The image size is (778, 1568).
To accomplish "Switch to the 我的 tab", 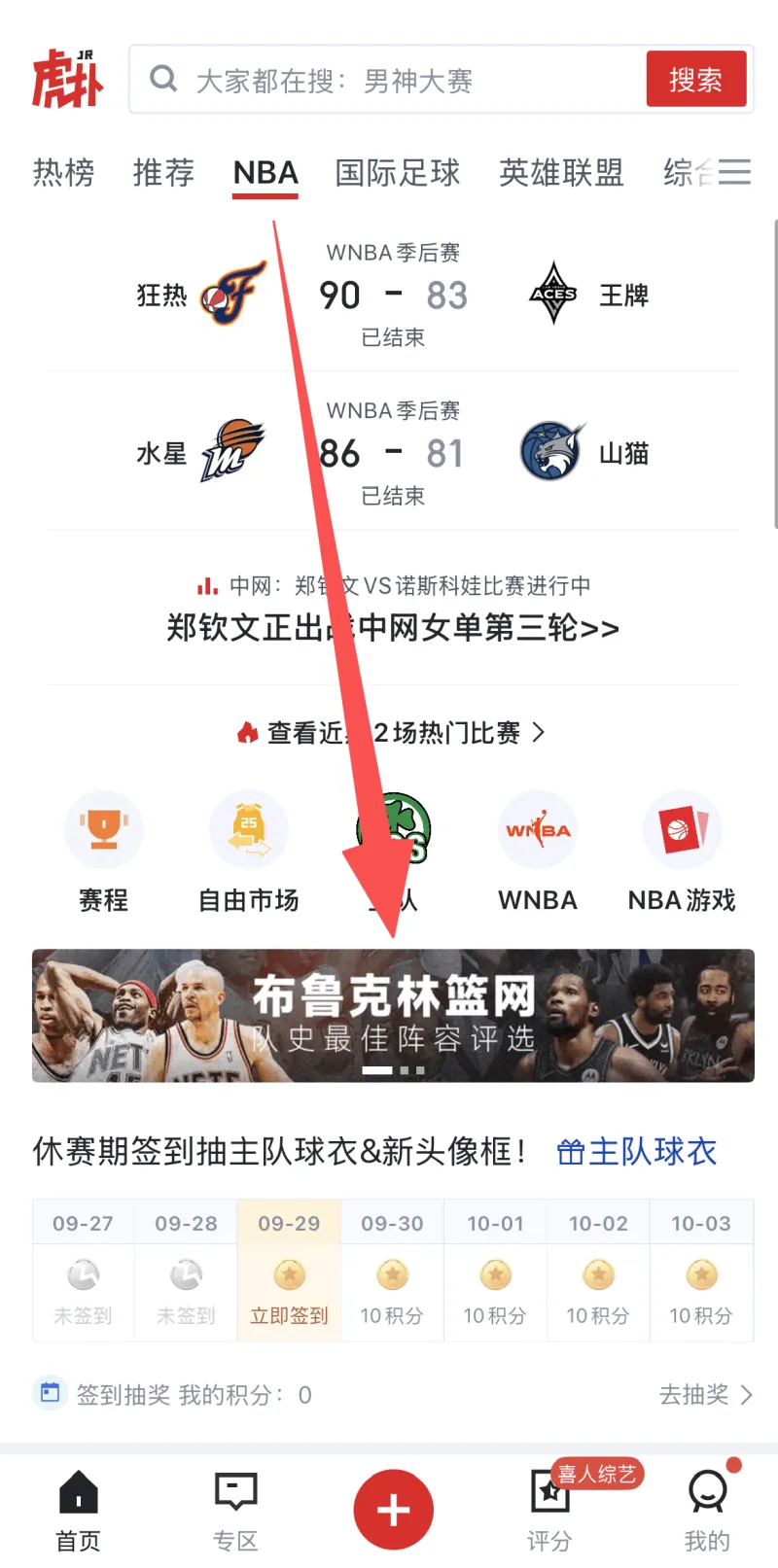I will coord(707,1509).
